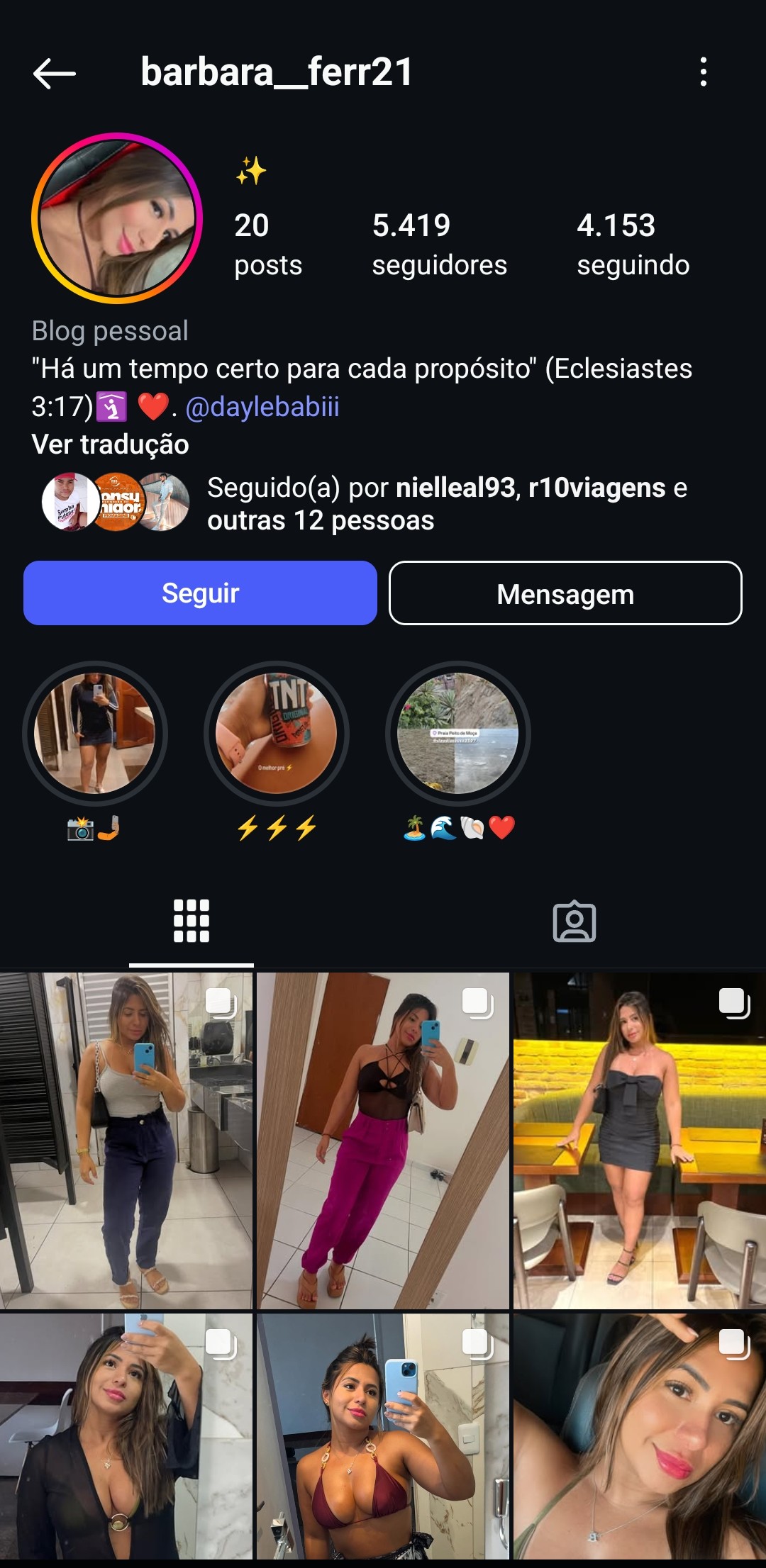Open the camera emoji story highlight

[95, 734]
